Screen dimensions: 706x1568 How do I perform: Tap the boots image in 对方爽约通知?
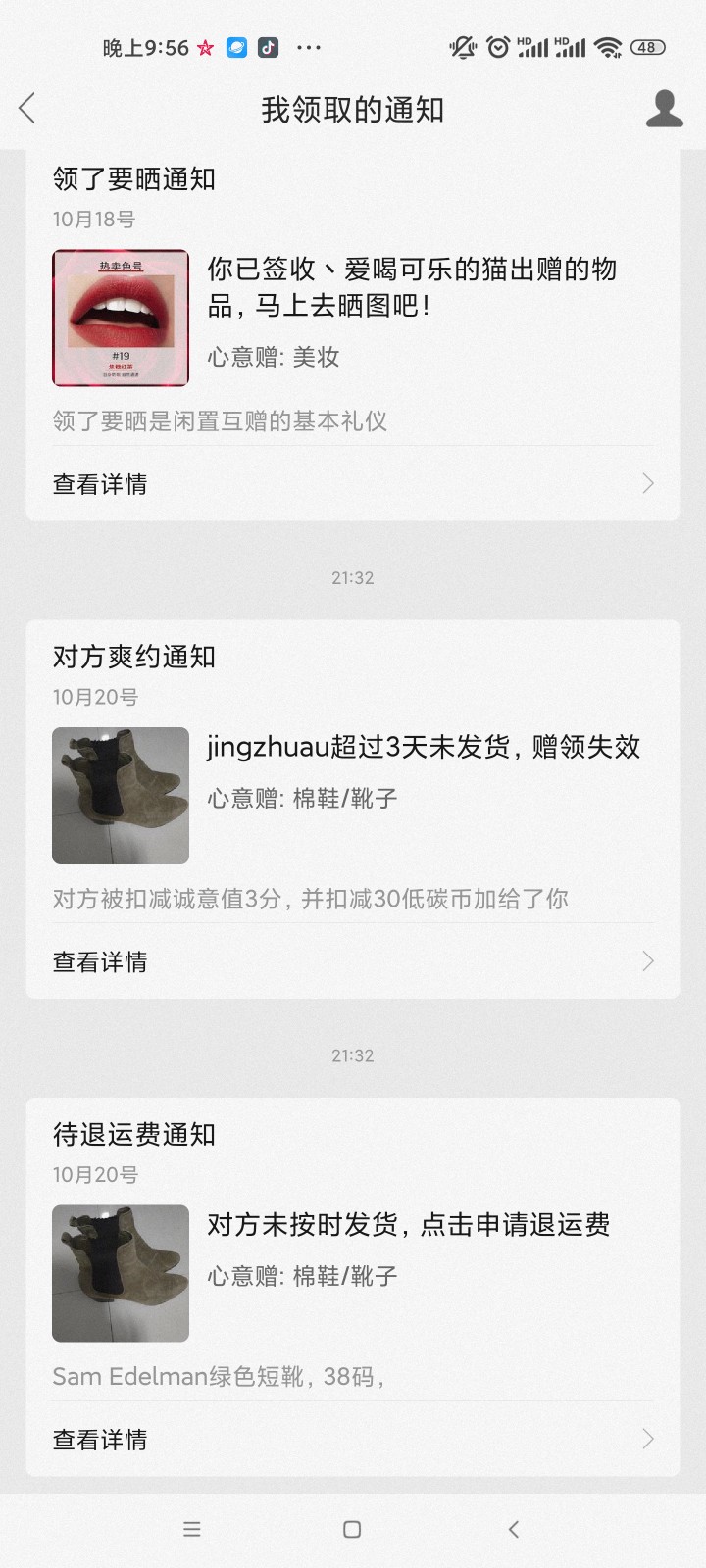(121, 795)
